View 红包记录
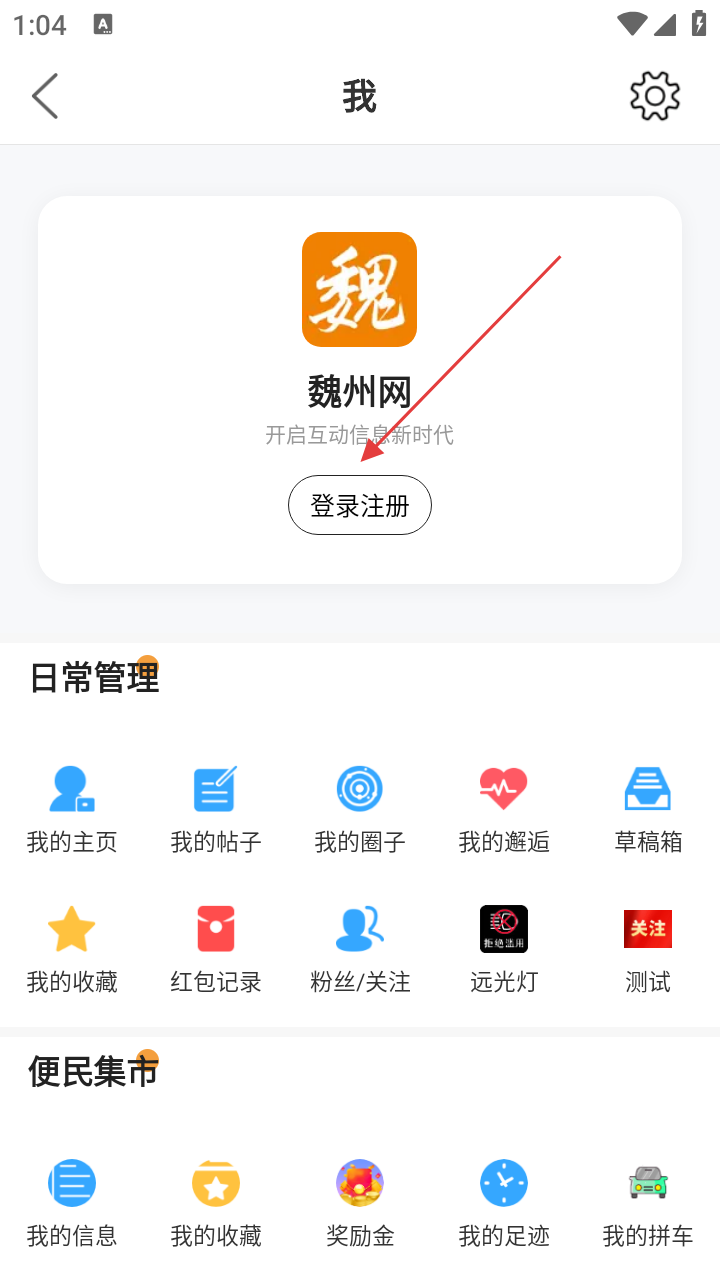Screen dimensions: 720x1280 (x=216, y=948)
